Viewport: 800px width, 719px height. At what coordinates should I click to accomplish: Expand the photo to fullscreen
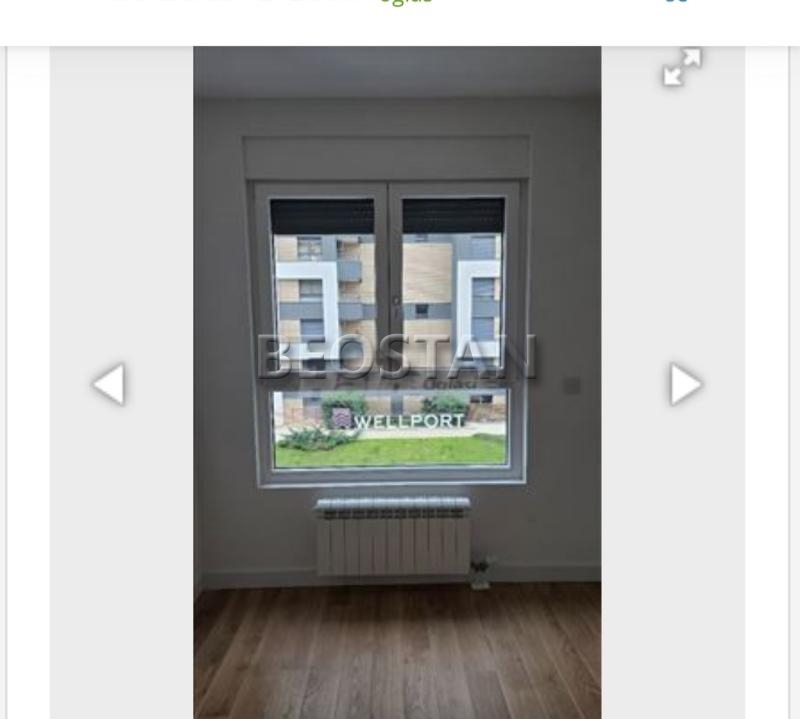click(682, 67)
